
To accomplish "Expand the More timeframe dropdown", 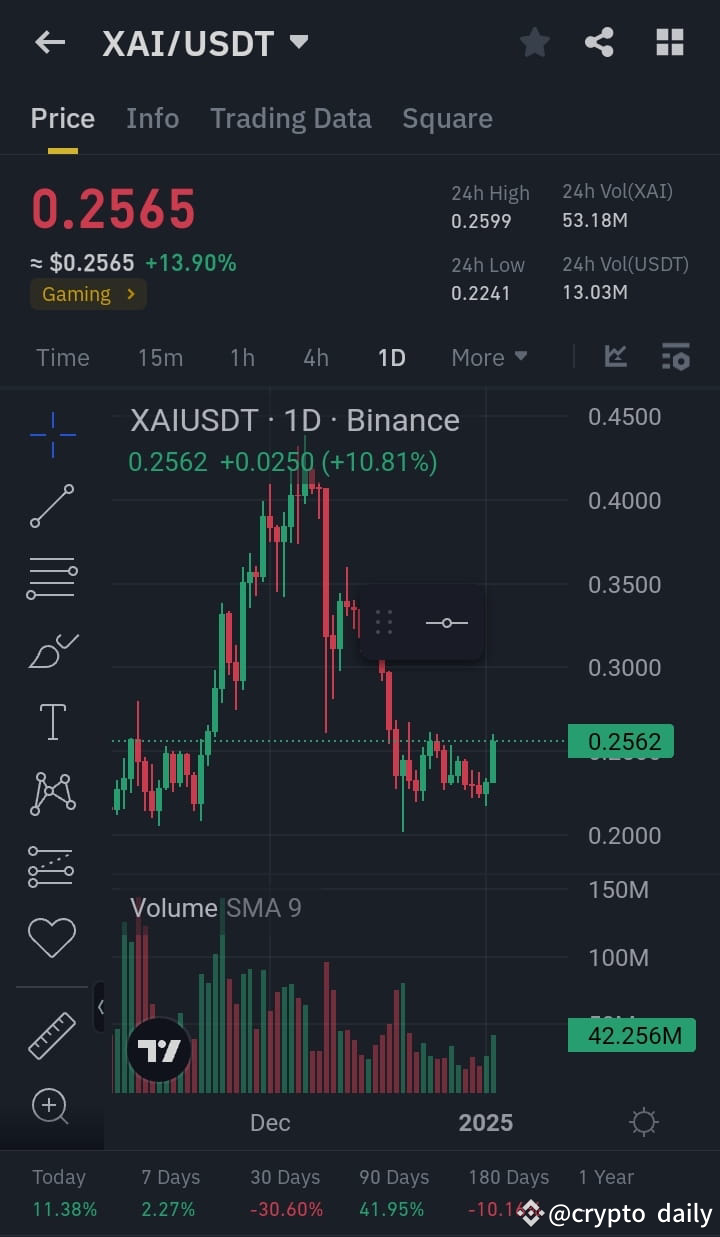I will tap(489, 357).
